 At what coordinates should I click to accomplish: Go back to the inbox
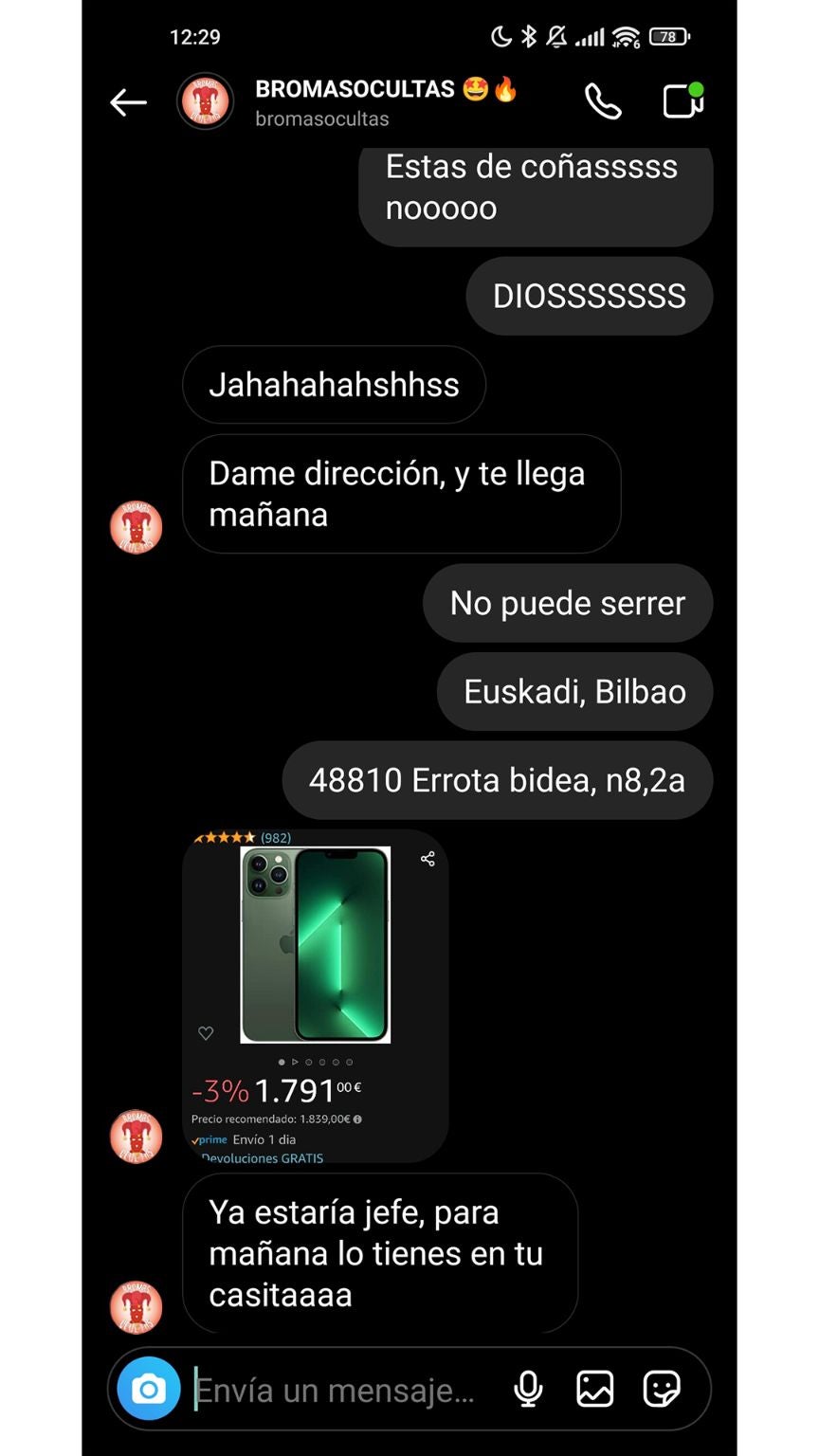pos(128,102)
